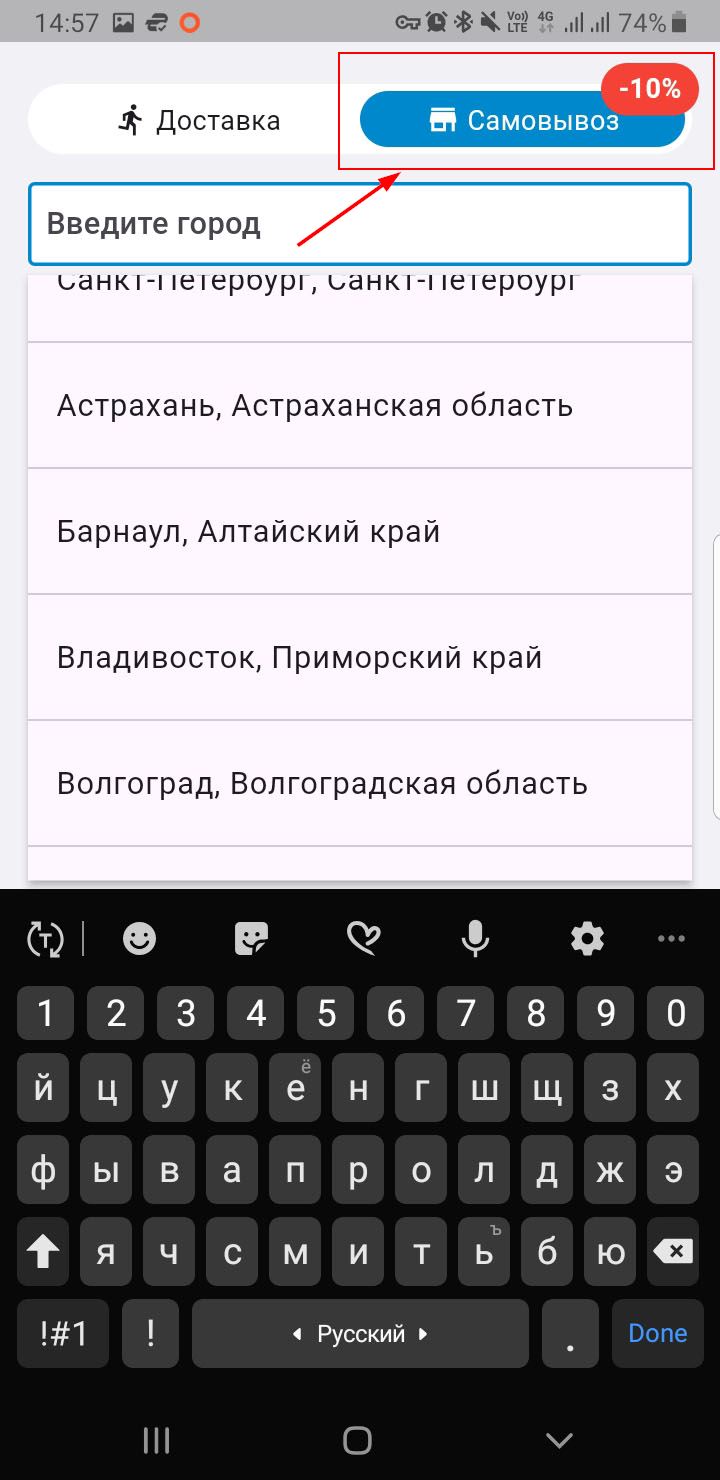Tap the Shift key on the keyboard

(x=42, y=1251)
